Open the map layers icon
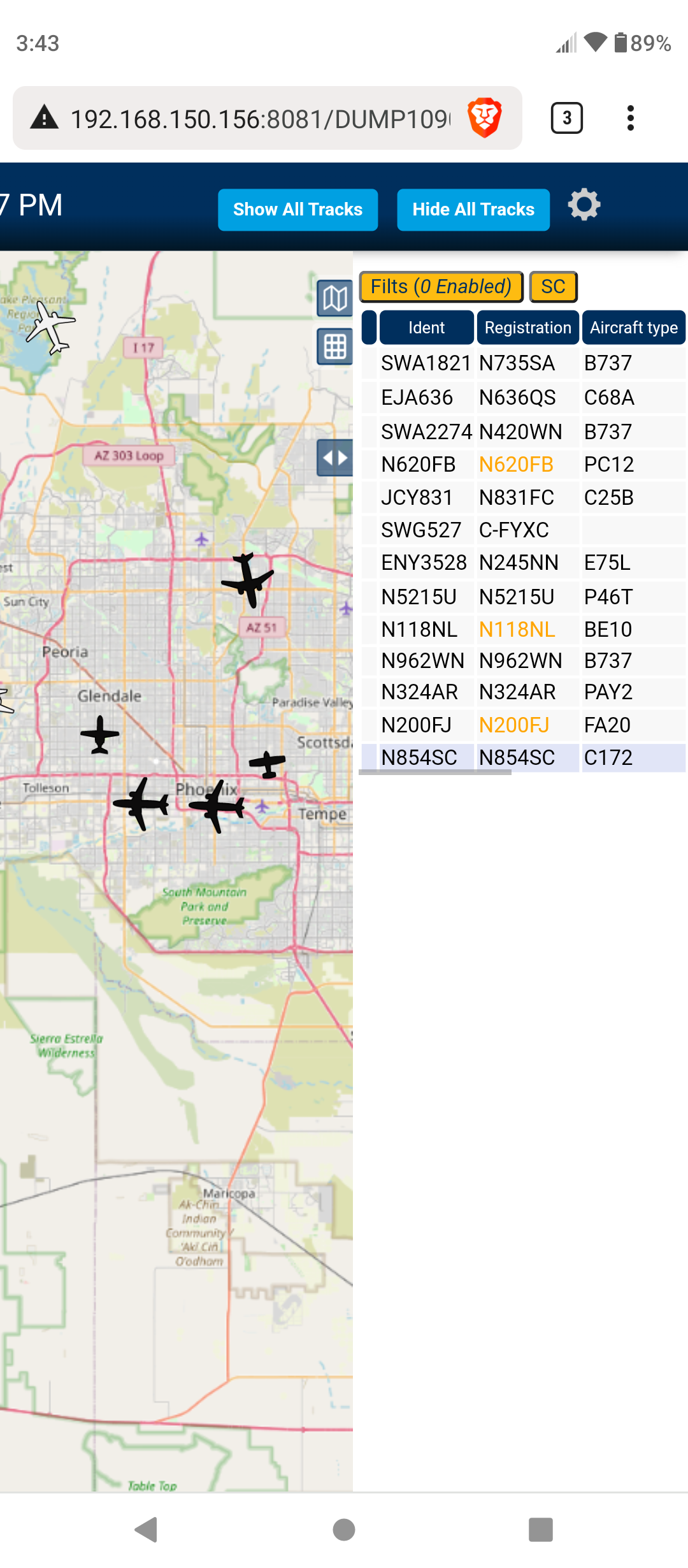 [x=335, y=298]
